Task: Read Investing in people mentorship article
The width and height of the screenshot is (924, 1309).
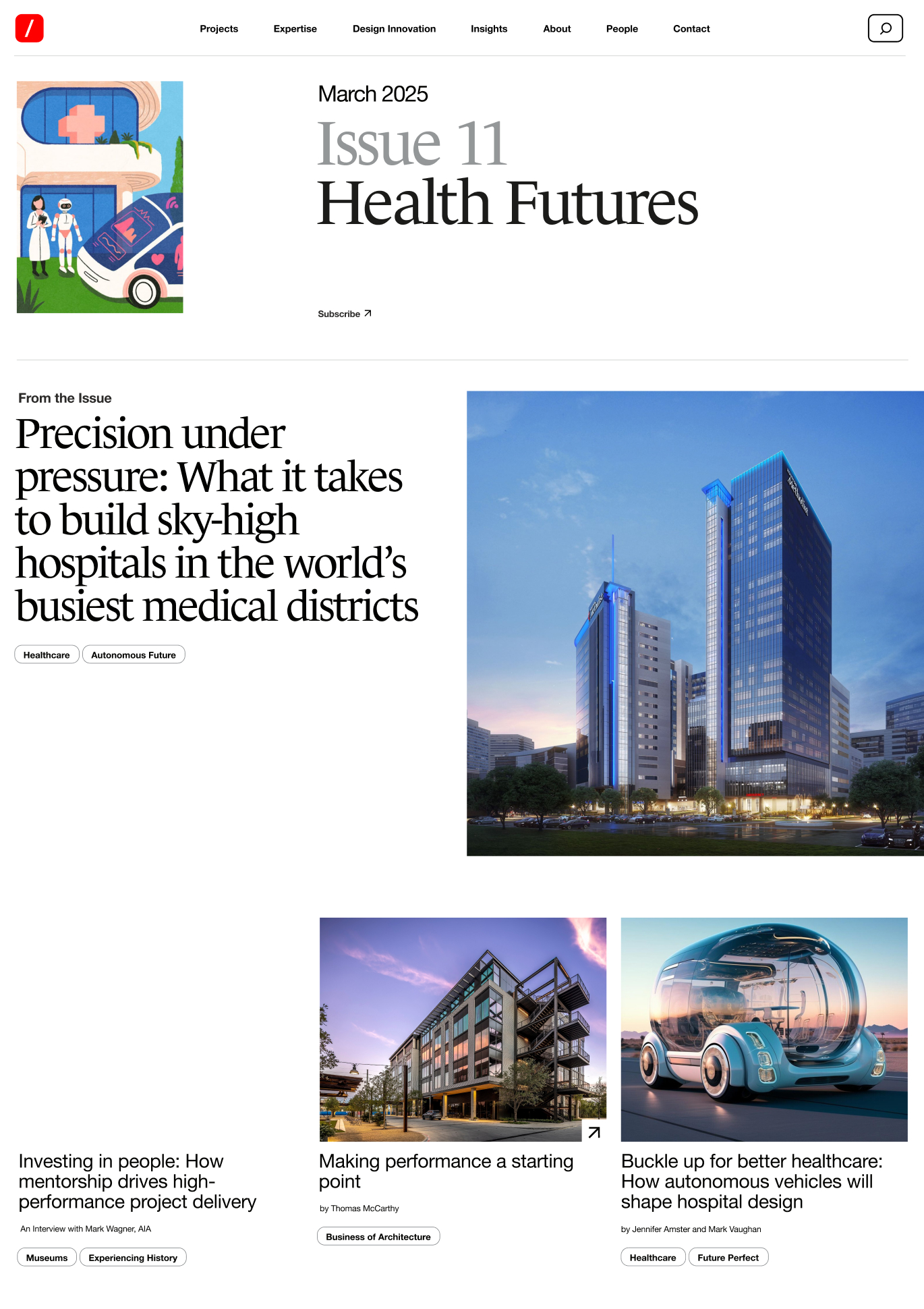Action: pos(138,1181)
